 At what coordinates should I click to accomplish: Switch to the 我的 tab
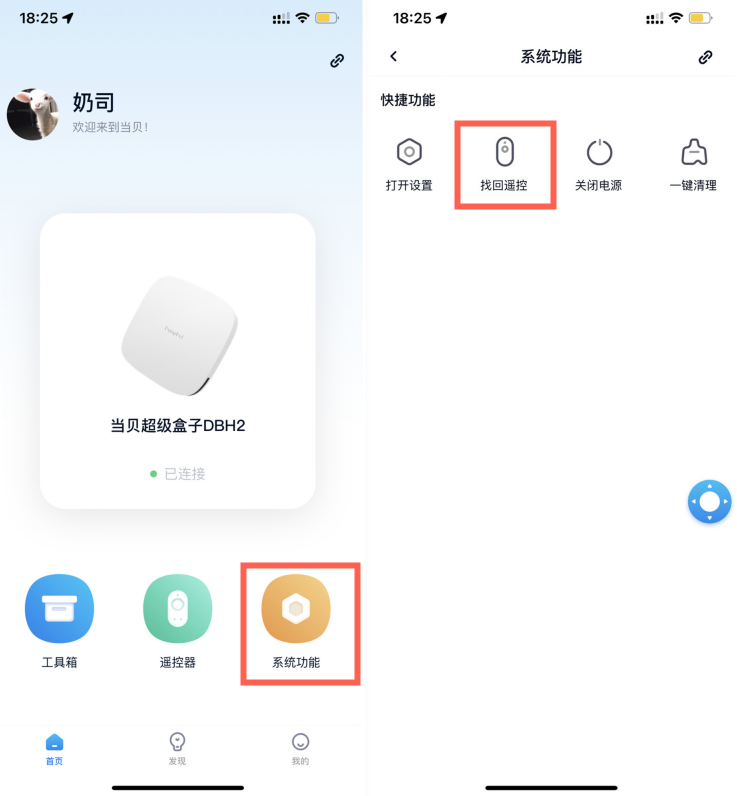300,748
